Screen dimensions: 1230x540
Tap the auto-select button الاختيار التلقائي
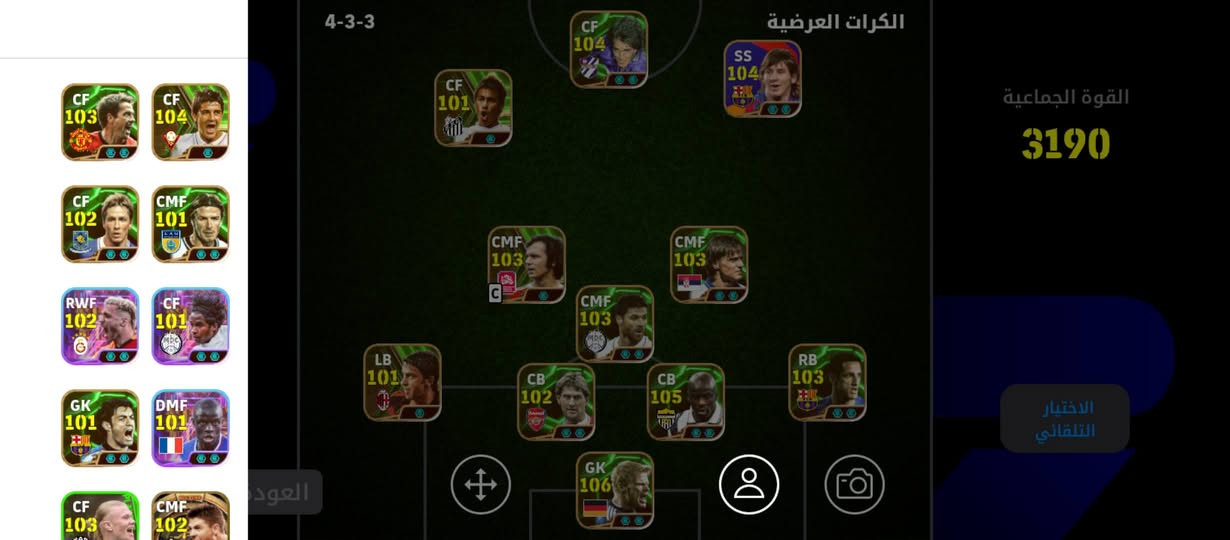pos(1065,419)
